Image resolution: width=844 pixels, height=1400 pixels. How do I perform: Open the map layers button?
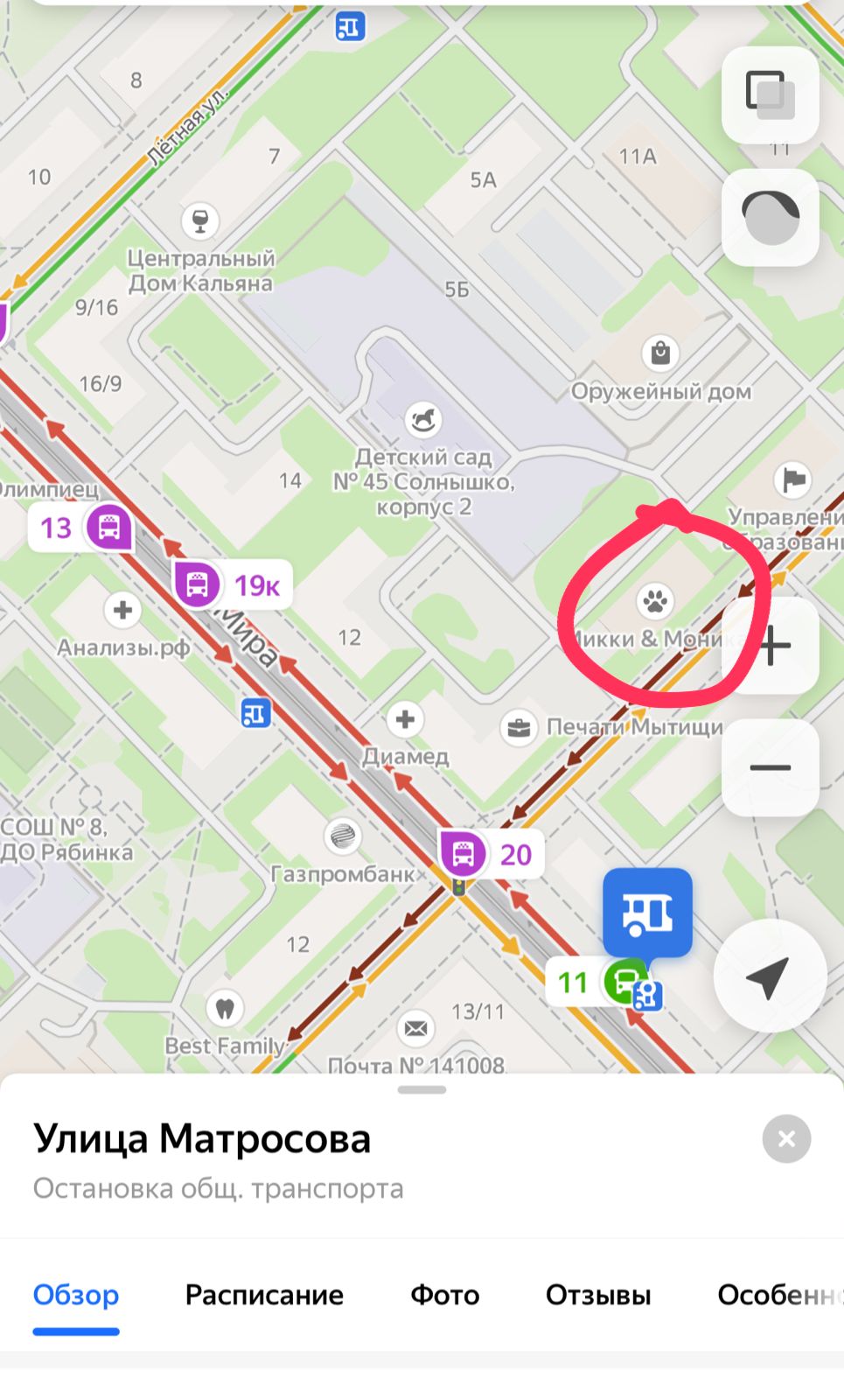point(770,94)
